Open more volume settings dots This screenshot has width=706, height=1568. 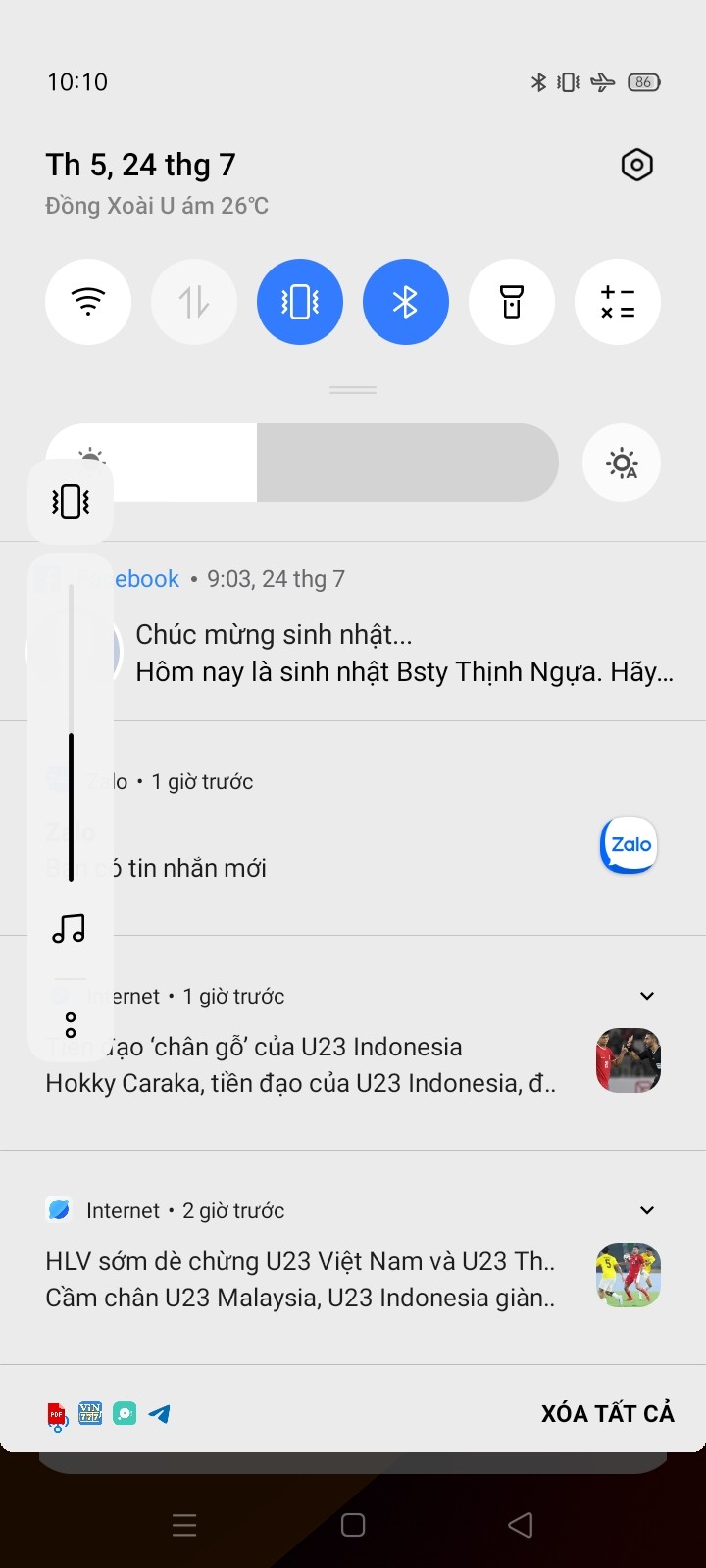[x=71, y=1025]
